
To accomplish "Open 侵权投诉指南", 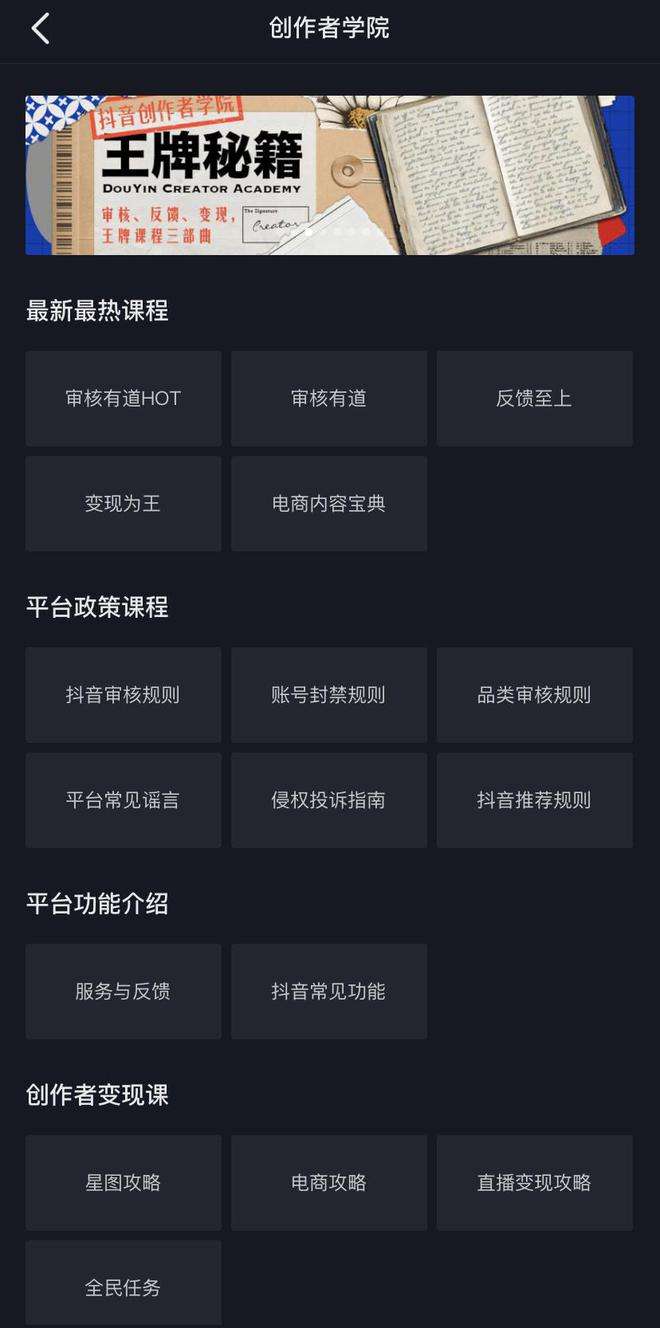I will [x=329, y=800].
